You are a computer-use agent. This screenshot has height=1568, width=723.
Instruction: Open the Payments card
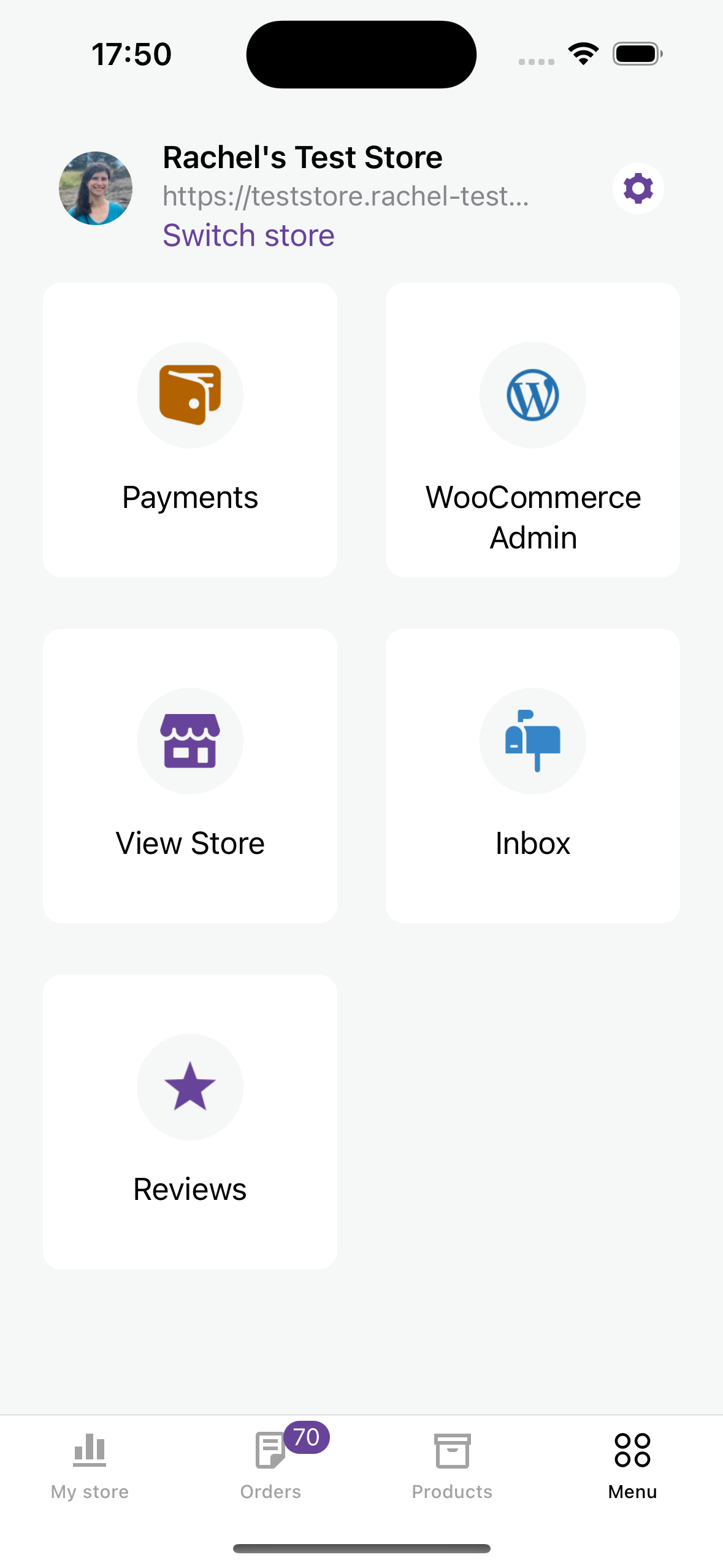point(190,429)
